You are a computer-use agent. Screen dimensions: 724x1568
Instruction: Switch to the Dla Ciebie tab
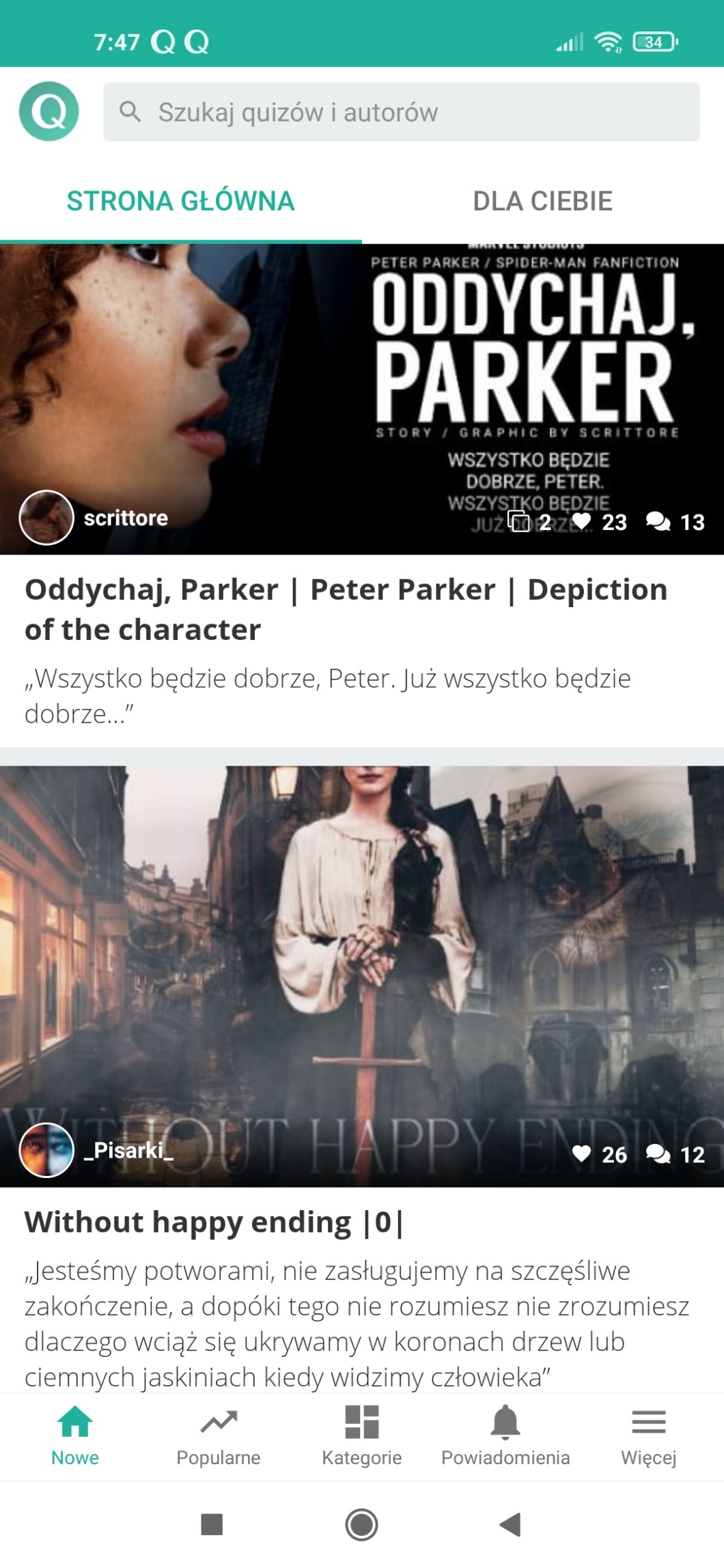coord(542,201)
